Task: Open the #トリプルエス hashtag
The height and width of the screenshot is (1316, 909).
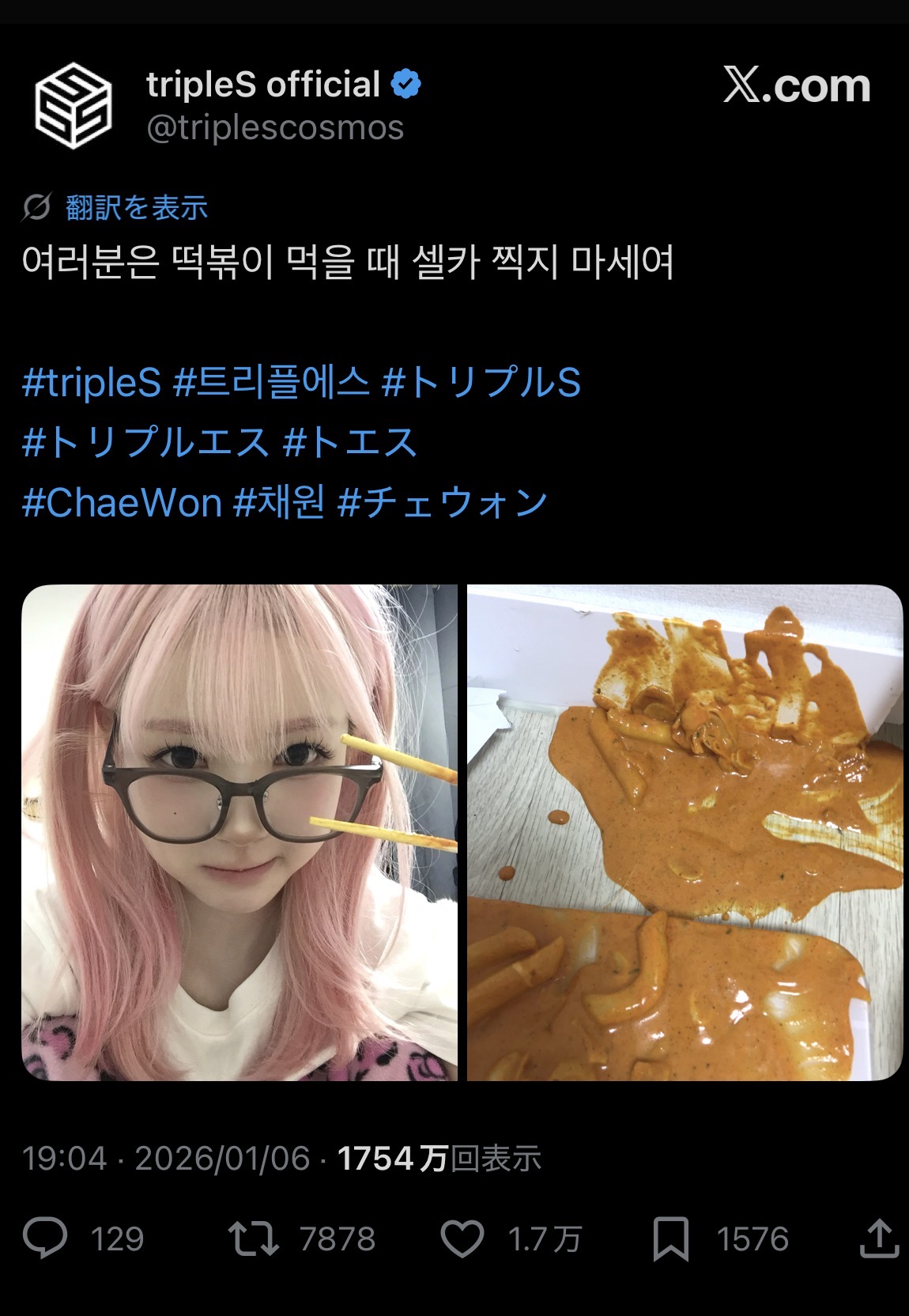Action: tap(146, 442)
